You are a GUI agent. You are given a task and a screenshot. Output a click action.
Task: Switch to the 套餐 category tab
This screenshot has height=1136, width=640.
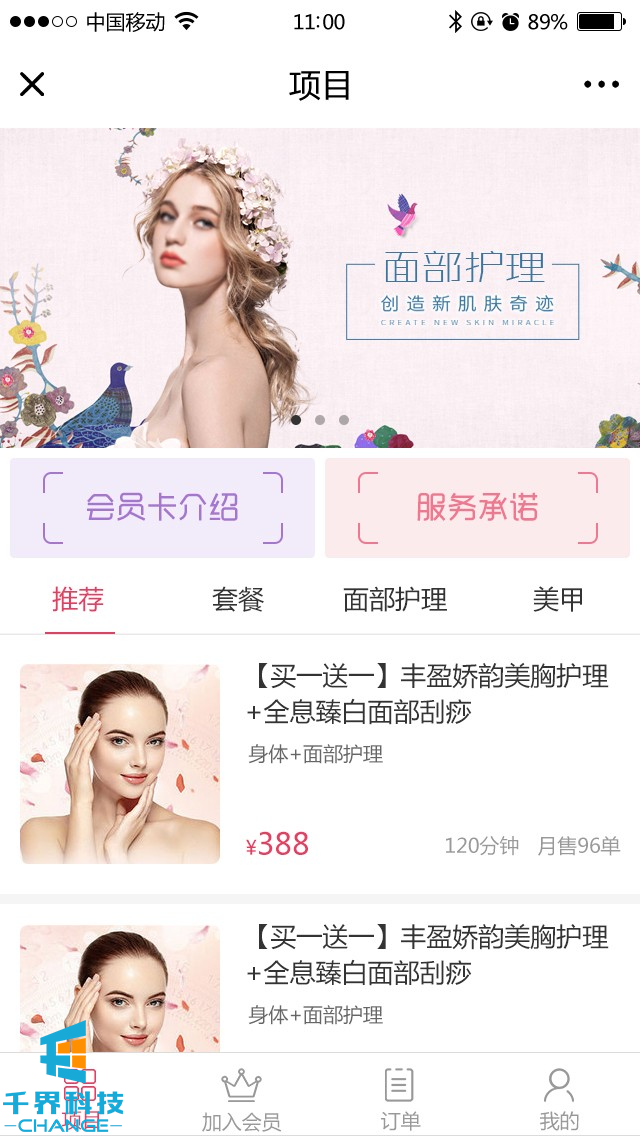point(238,600)
